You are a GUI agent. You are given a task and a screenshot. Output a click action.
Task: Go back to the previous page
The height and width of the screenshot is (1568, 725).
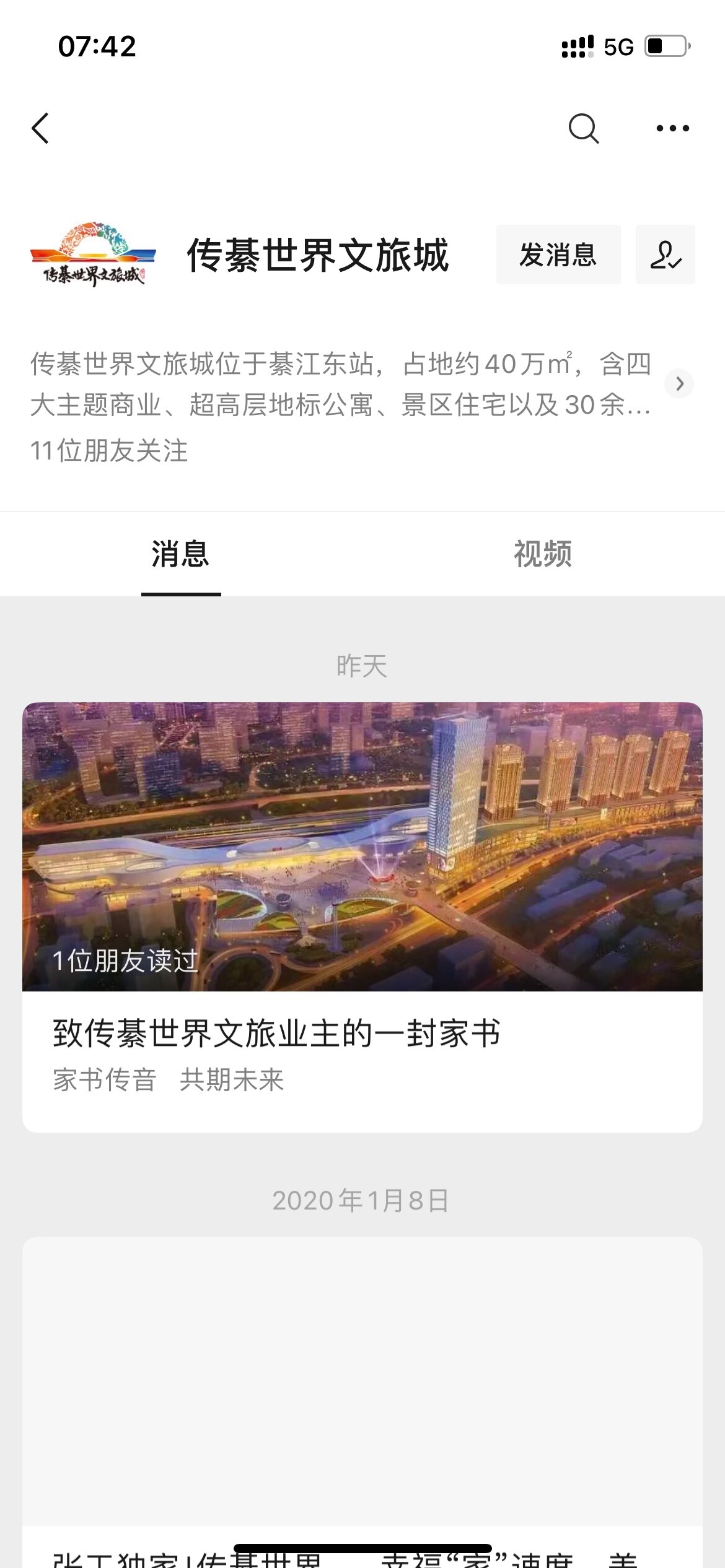41,129
